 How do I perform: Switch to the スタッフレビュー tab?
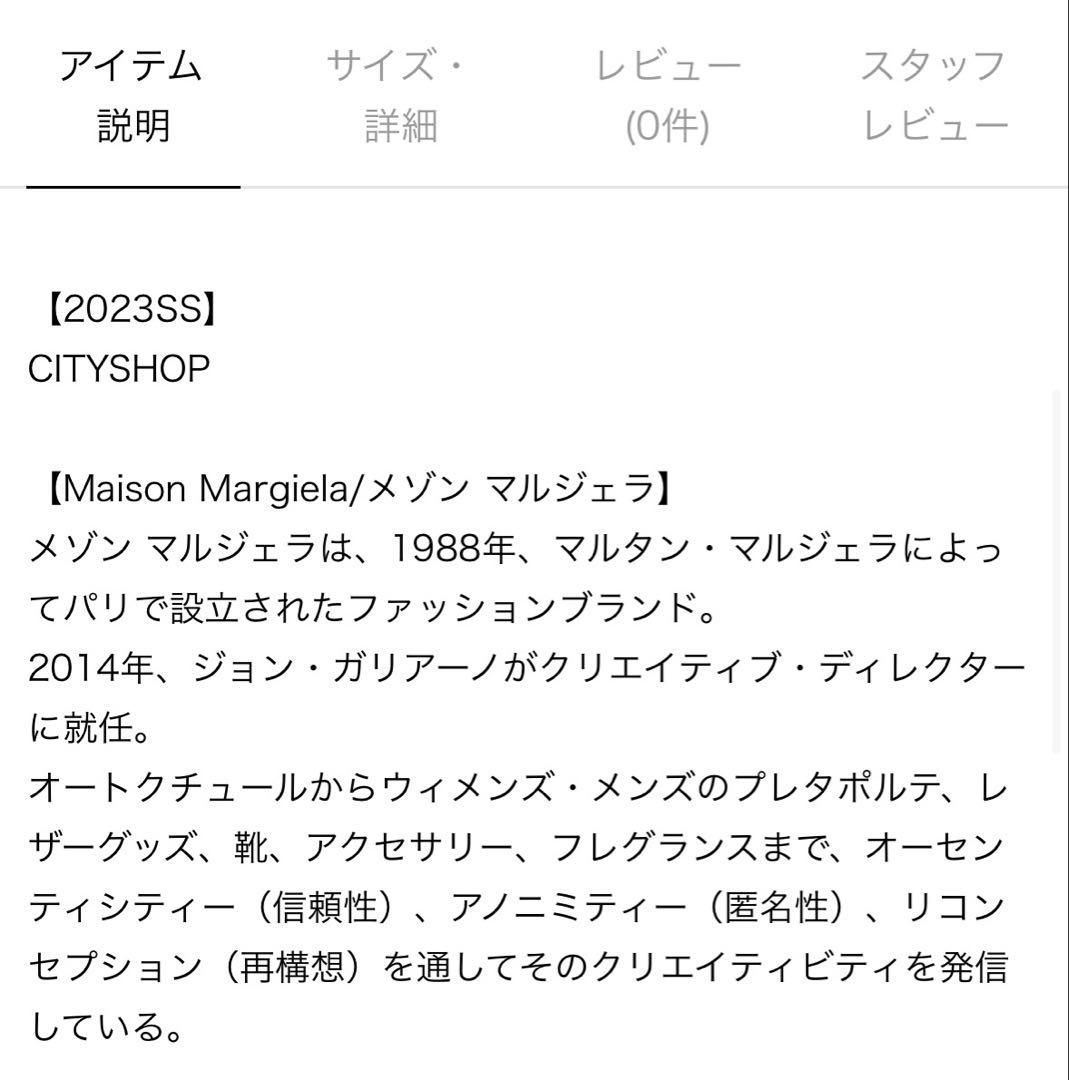[934, 96]
